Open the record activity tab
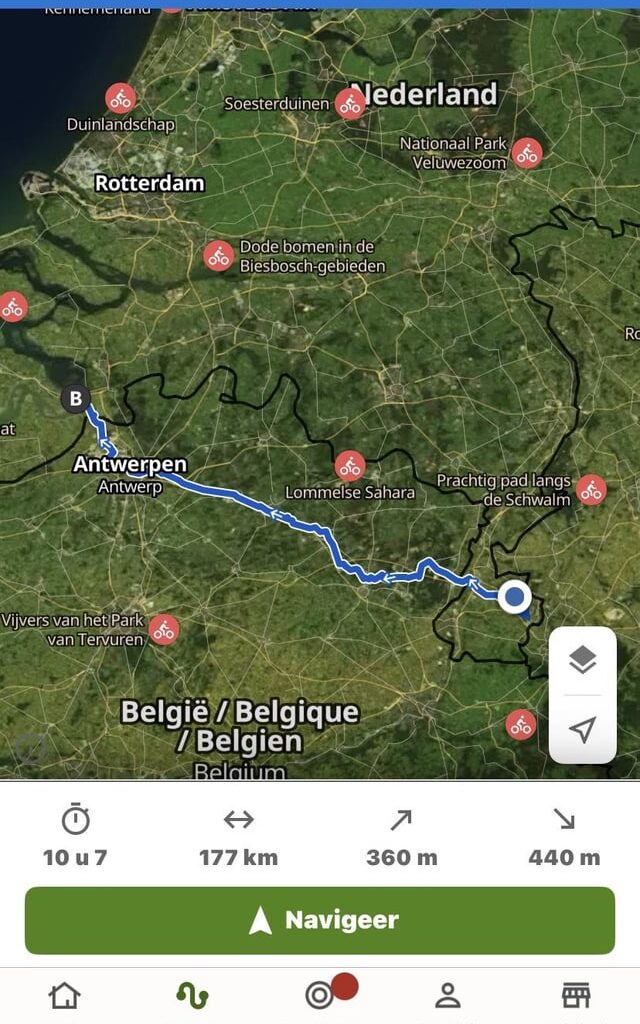 pyautogui.click(x=320, y=995)
